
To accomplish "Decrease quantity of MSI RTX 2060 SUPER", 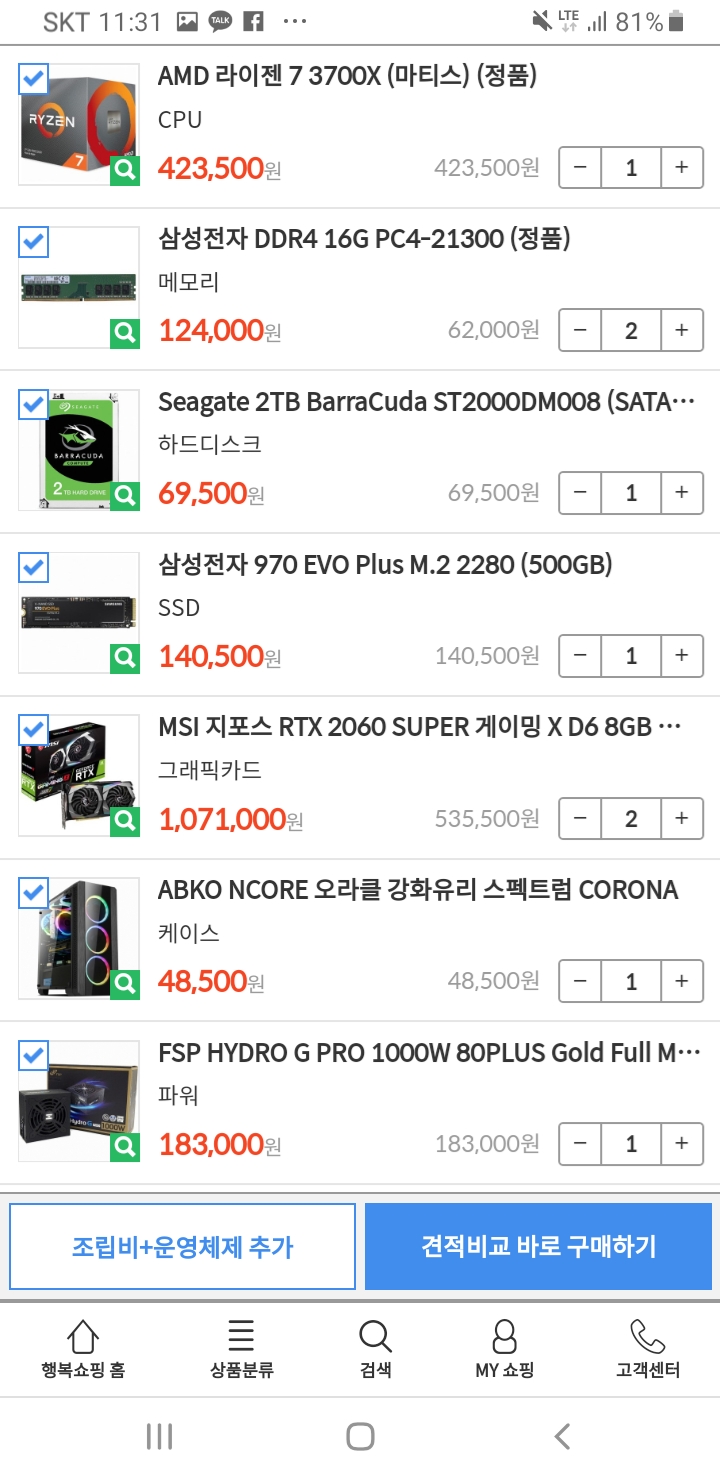I will (x=580, y=819).
